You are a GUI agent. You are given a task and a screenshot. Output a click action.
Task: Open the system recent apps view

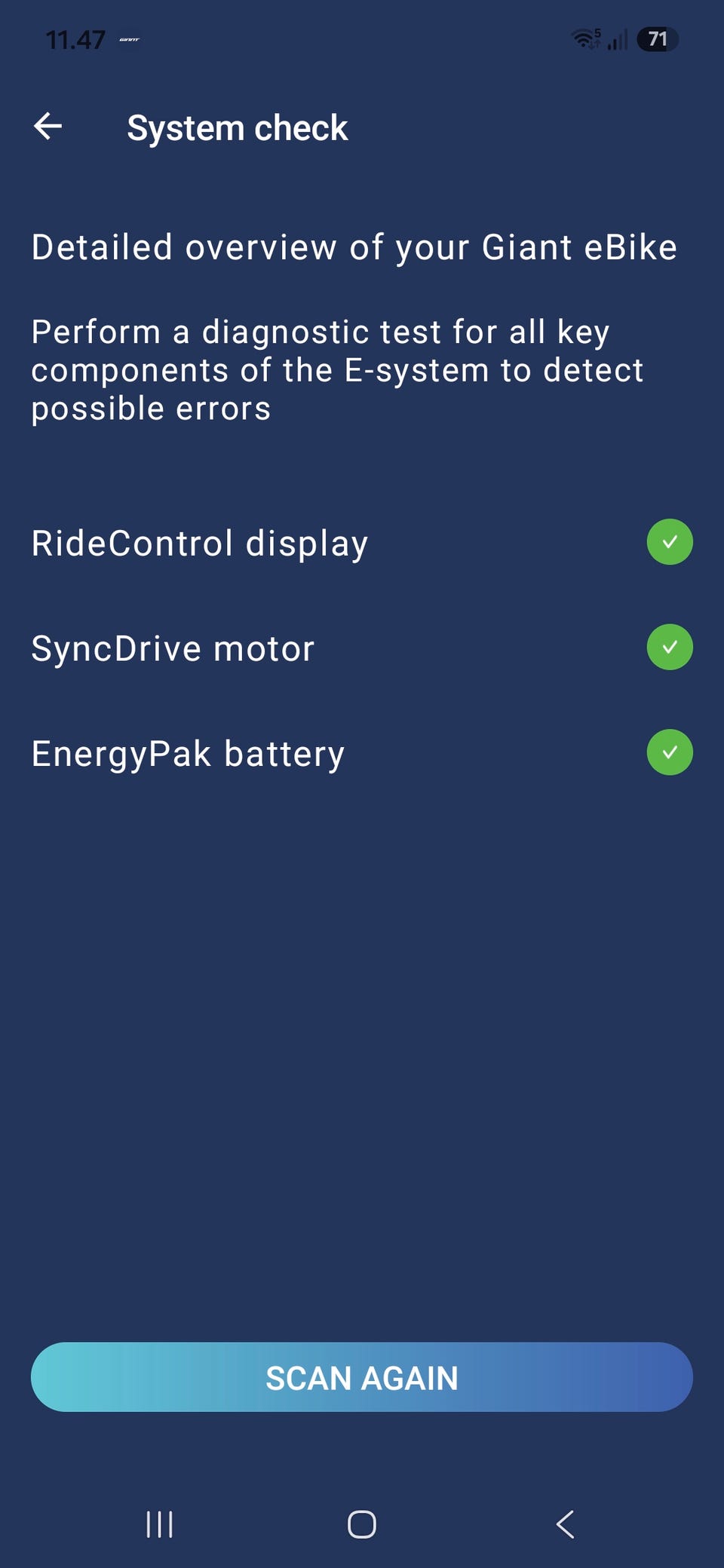pyautogui.click(x=159, y=1524)
